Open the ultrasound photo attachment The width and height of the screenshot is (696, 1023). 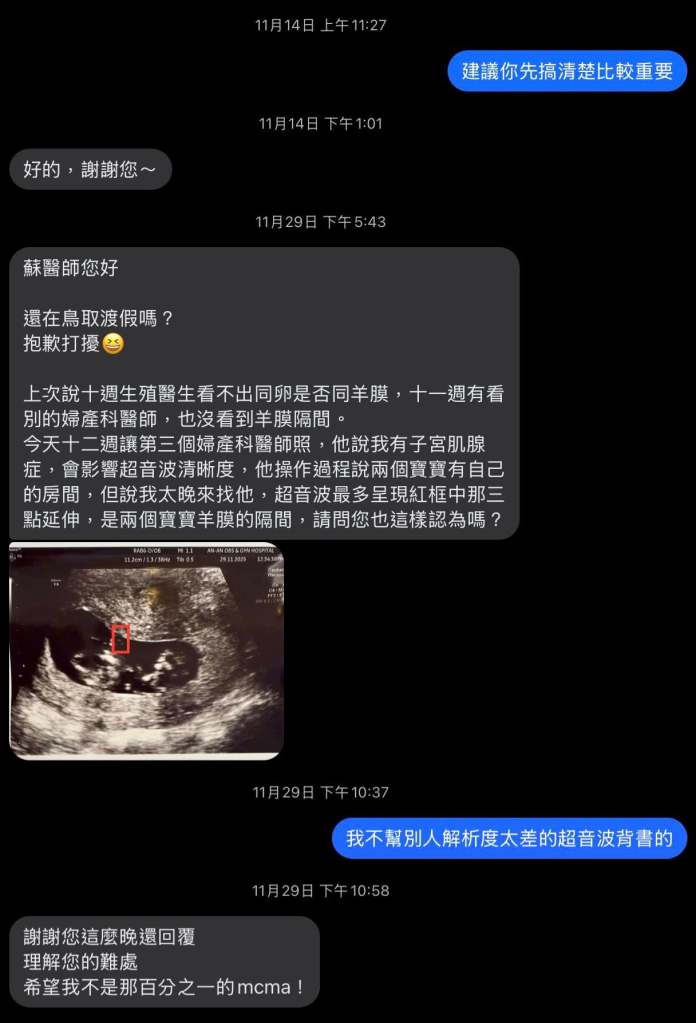click(147, 650)
